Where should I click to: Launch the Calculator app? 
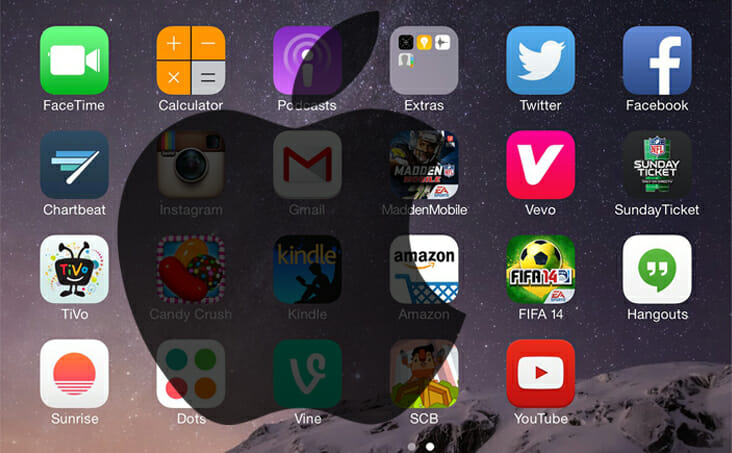190,60
